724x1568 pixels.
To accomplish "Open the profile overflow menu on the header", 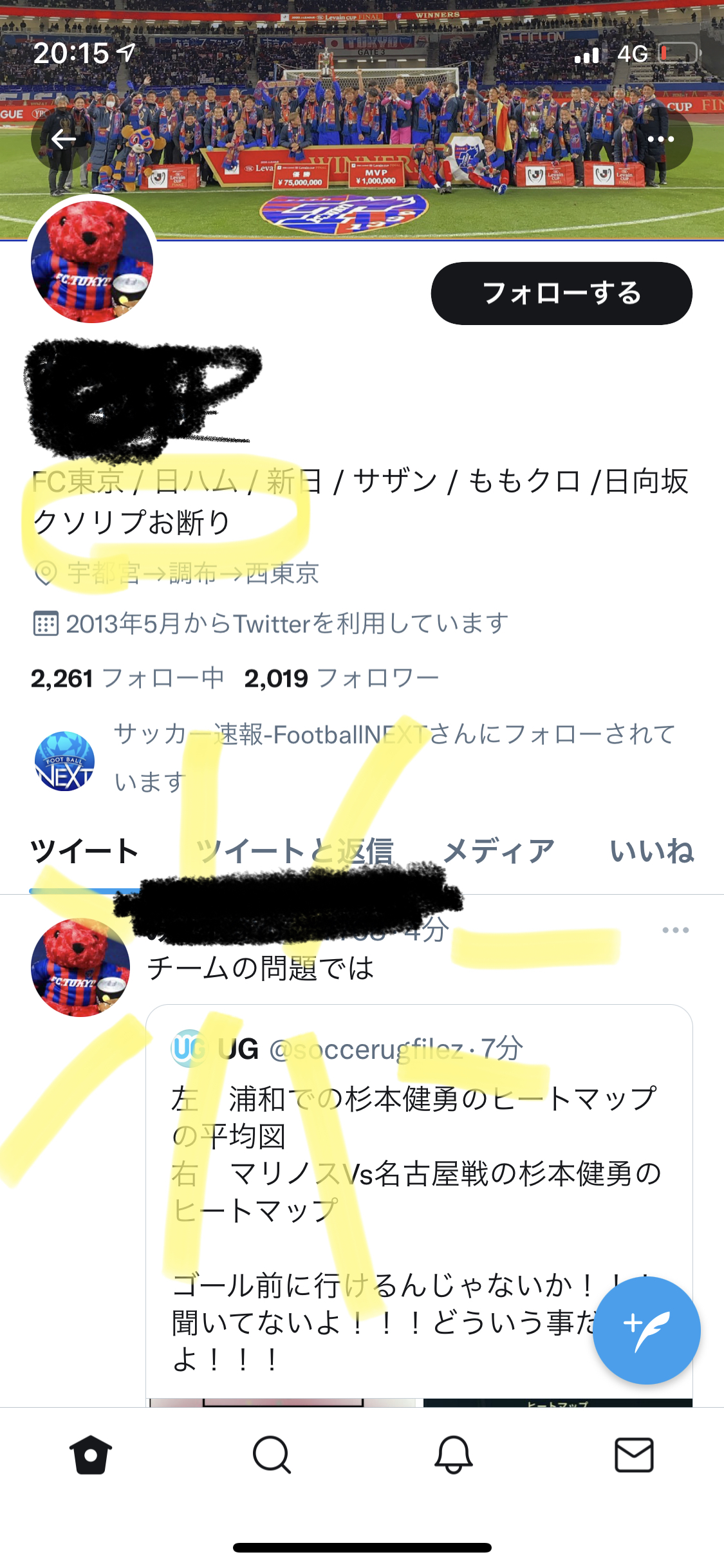I will [x=660, y=139].
